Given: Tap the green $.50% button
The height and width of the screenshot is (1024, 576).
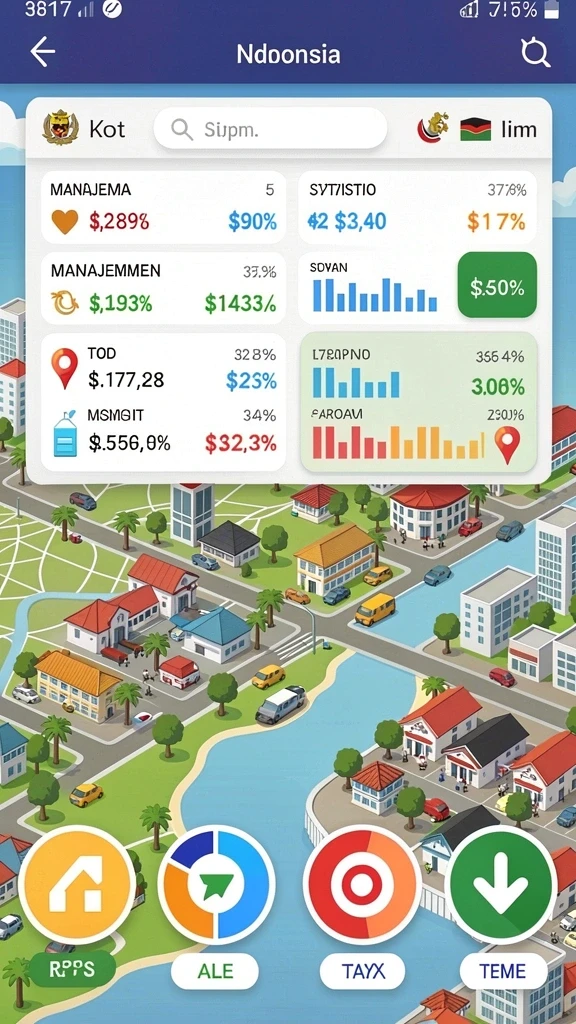Looking at the screenshot, I should click(x=497, y=286).
